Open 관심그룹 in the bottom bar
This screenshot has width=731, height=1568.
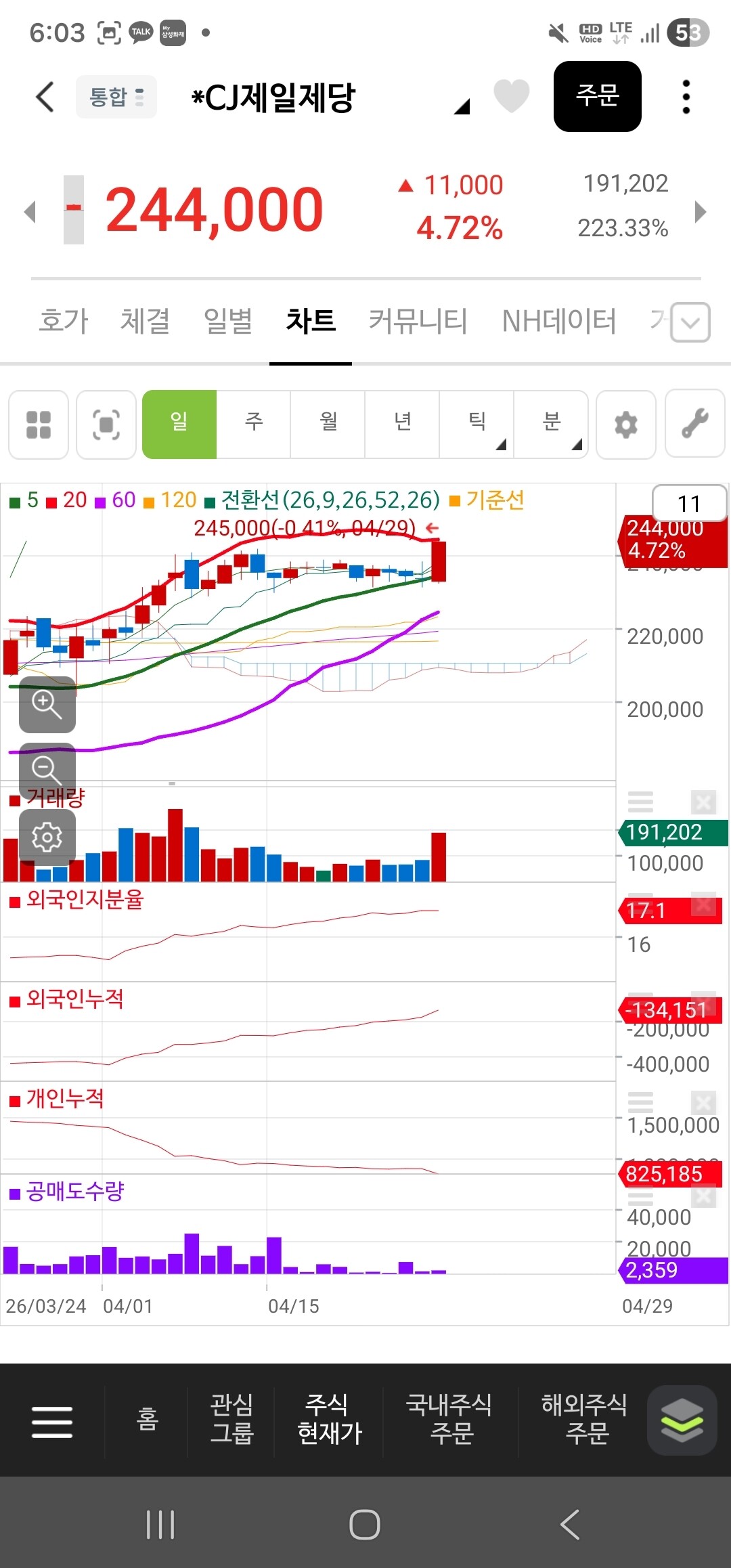231,1419
